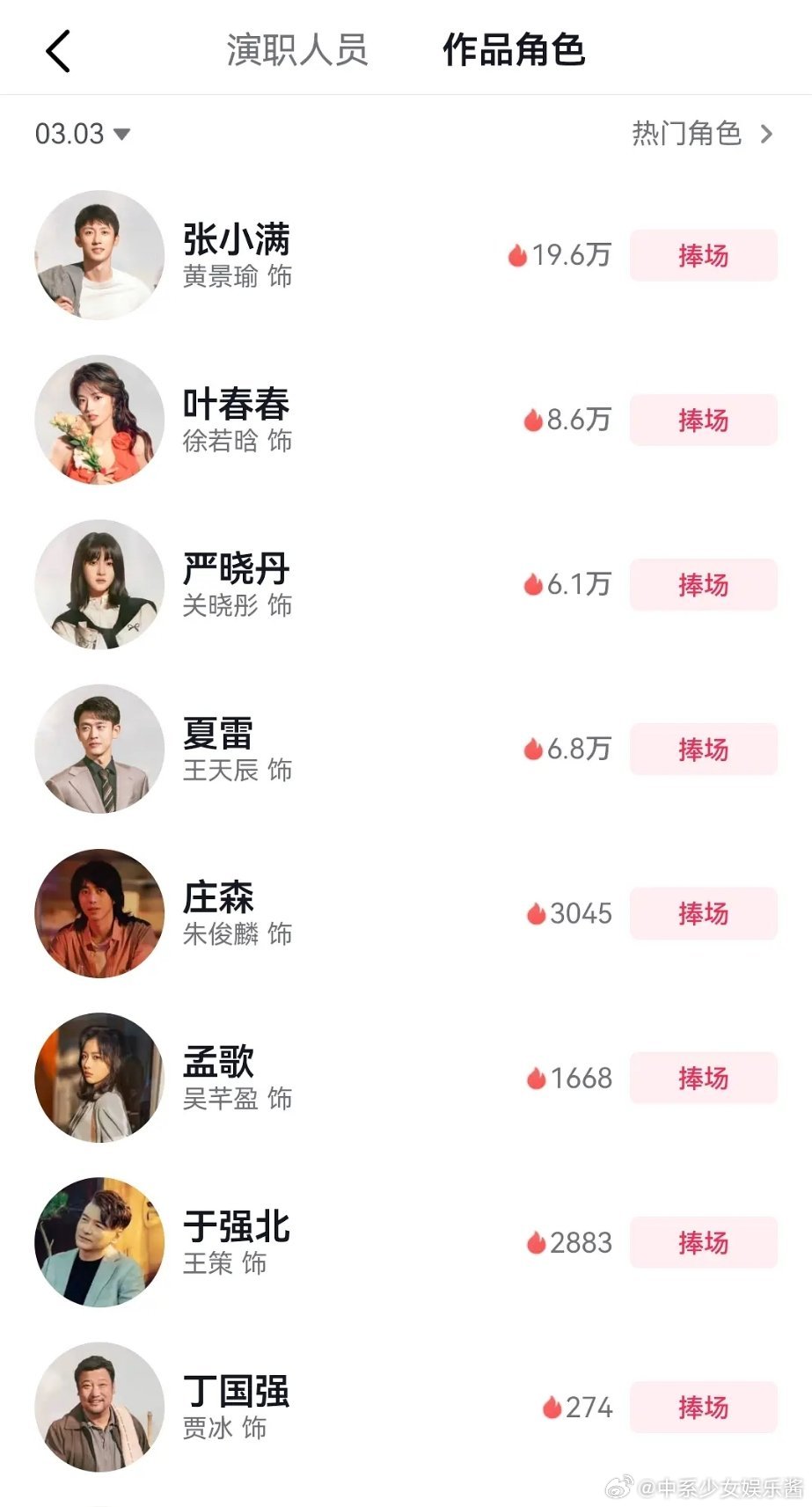
Task: Open the 热门角色 ranking link
Action: (x=702, y=134)
